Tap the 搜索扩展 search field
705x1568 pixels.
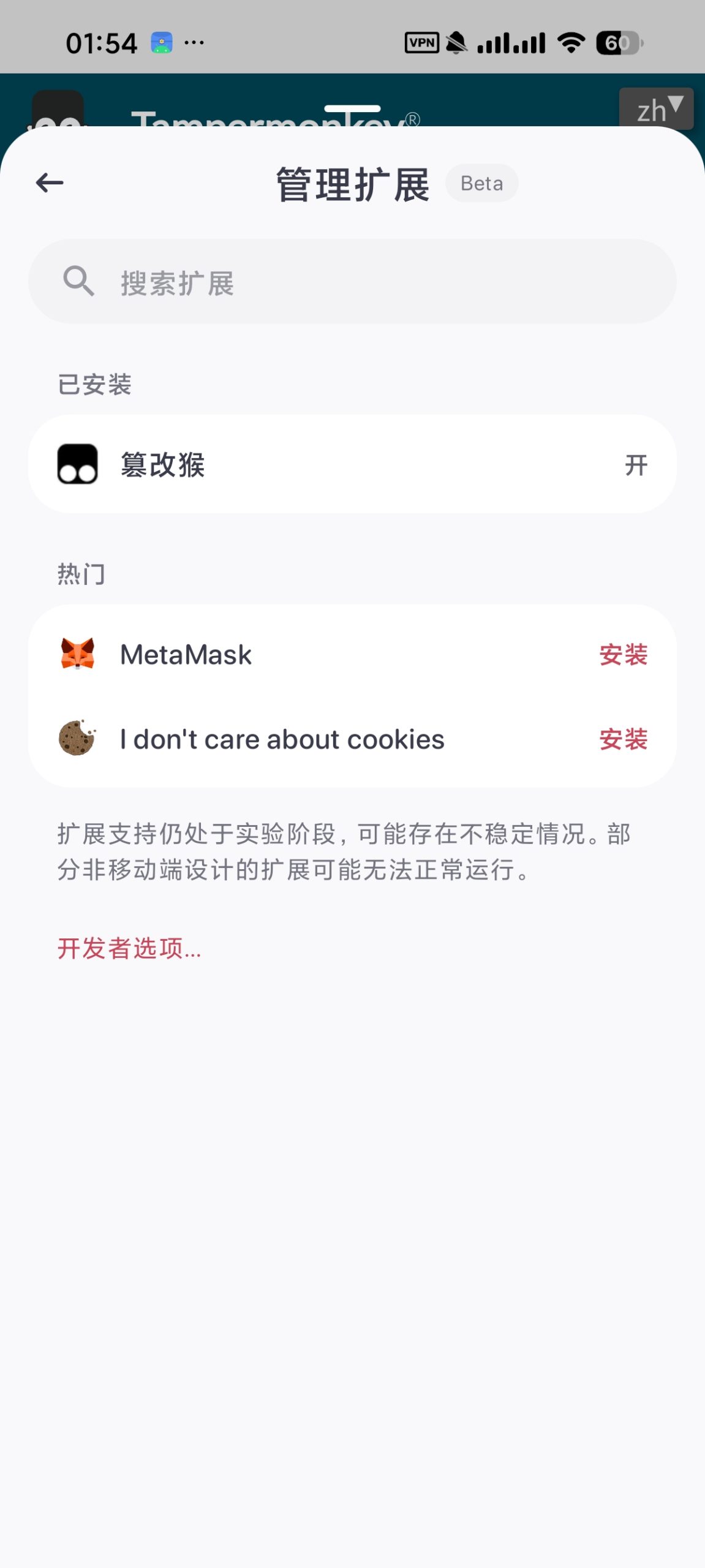352,282
